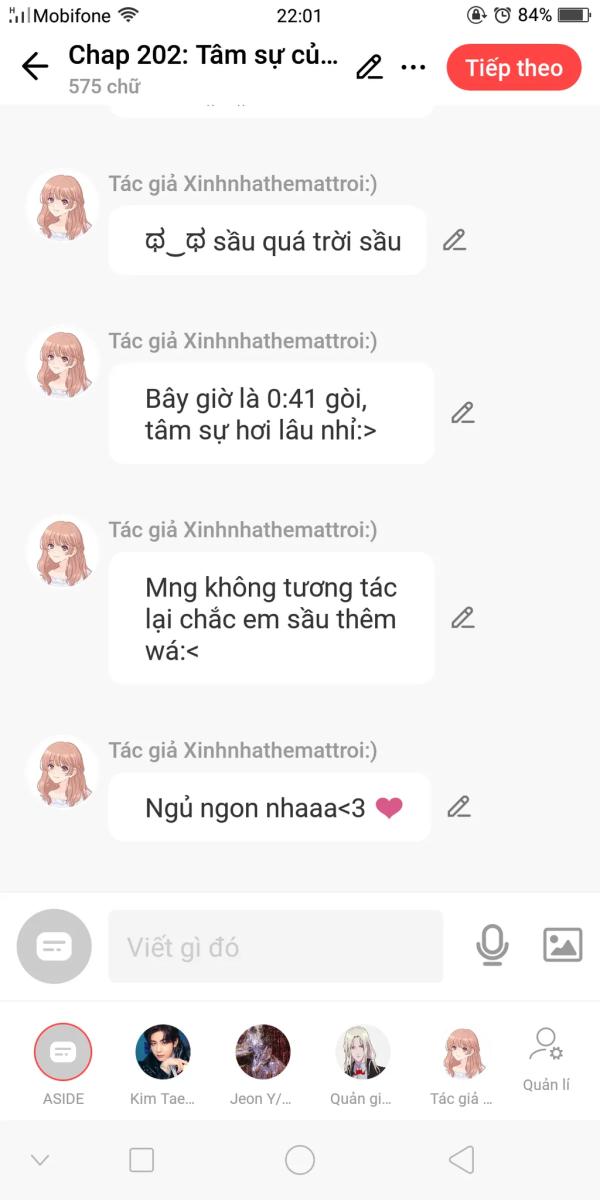Edit the message "Bây giờ là 0:41 gòi"
The image size is (600, 1200).
pos(462,413)
